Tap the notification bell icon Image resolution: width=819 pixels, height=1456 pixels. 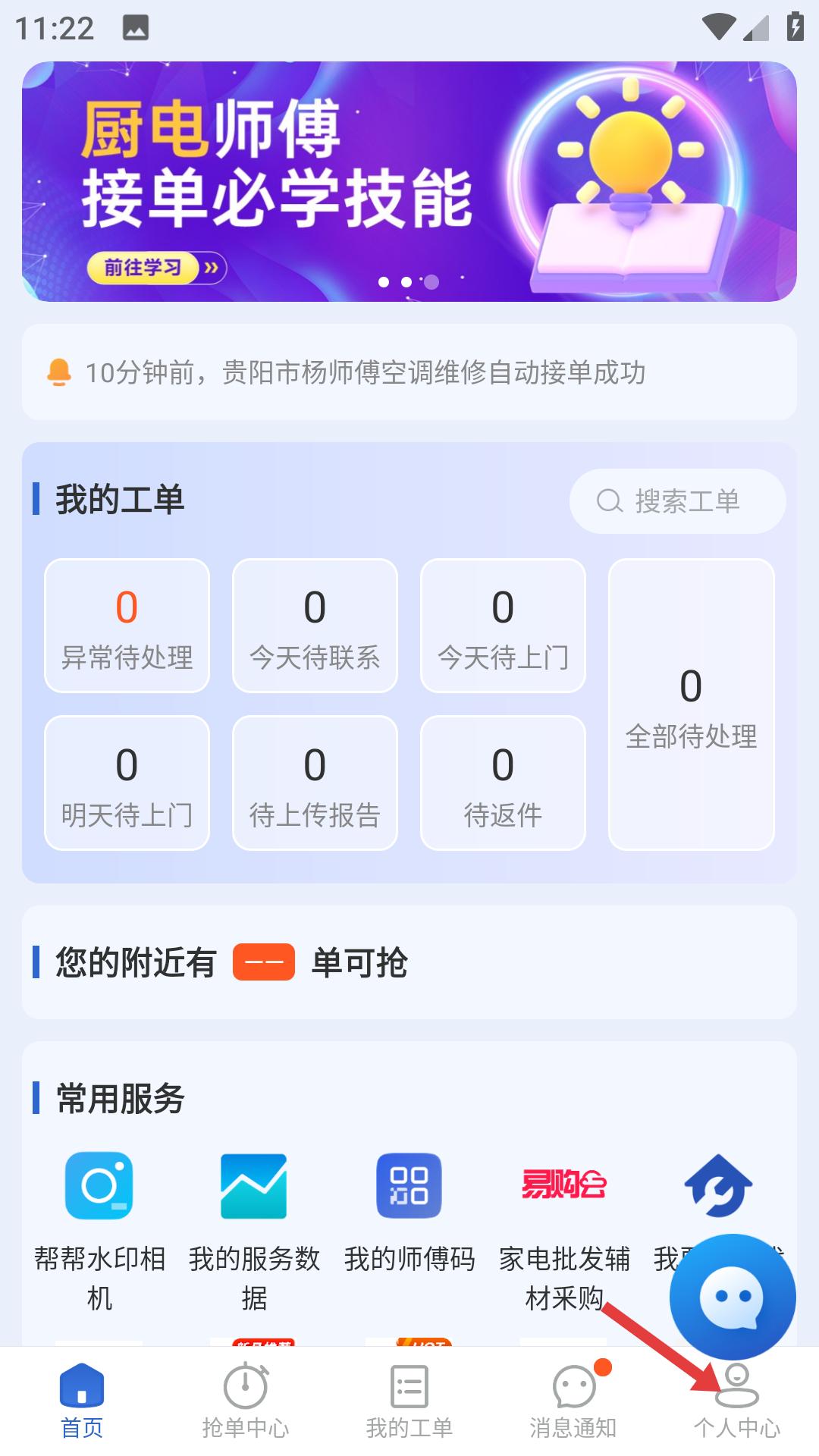[58, 372]
